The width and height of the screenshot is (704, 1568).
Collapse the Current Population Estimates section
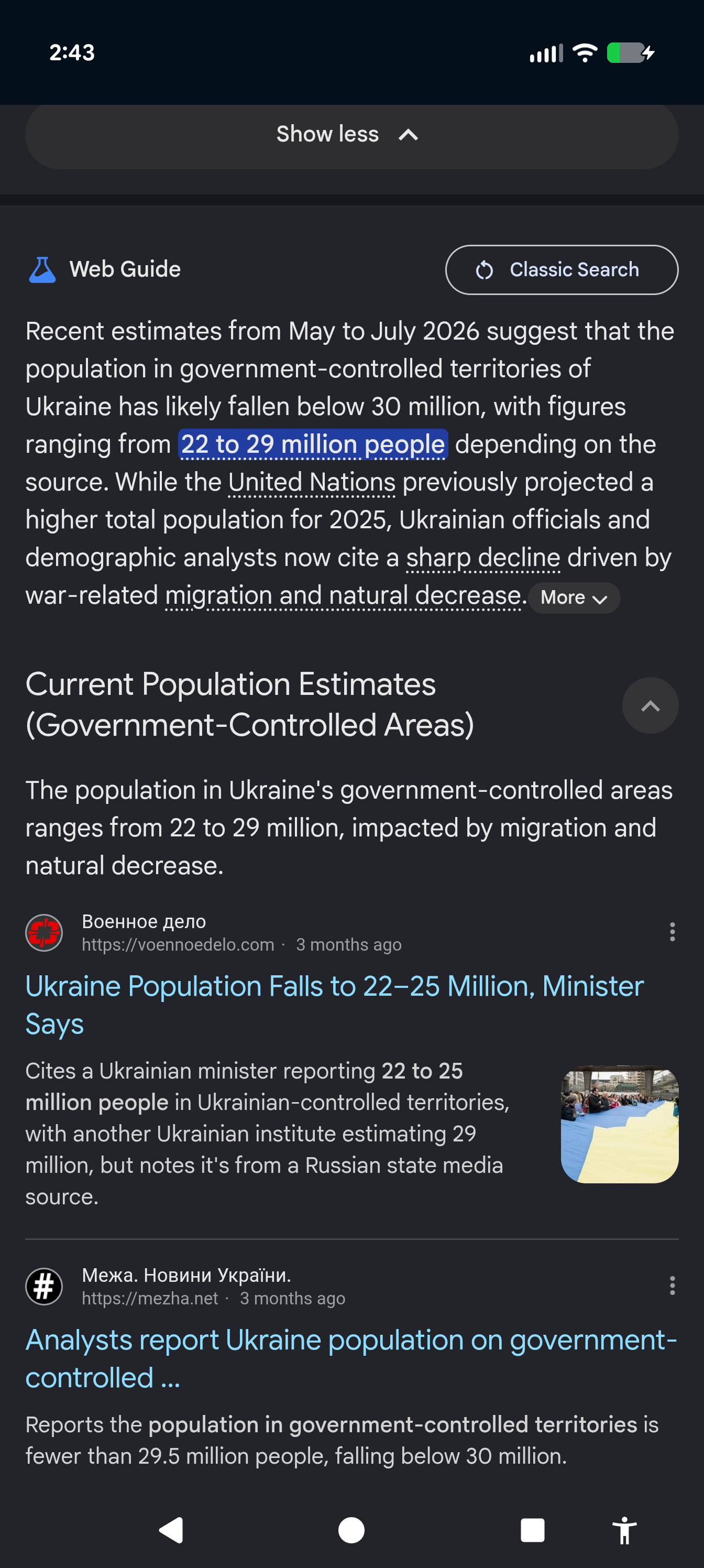tap(650, 705)
